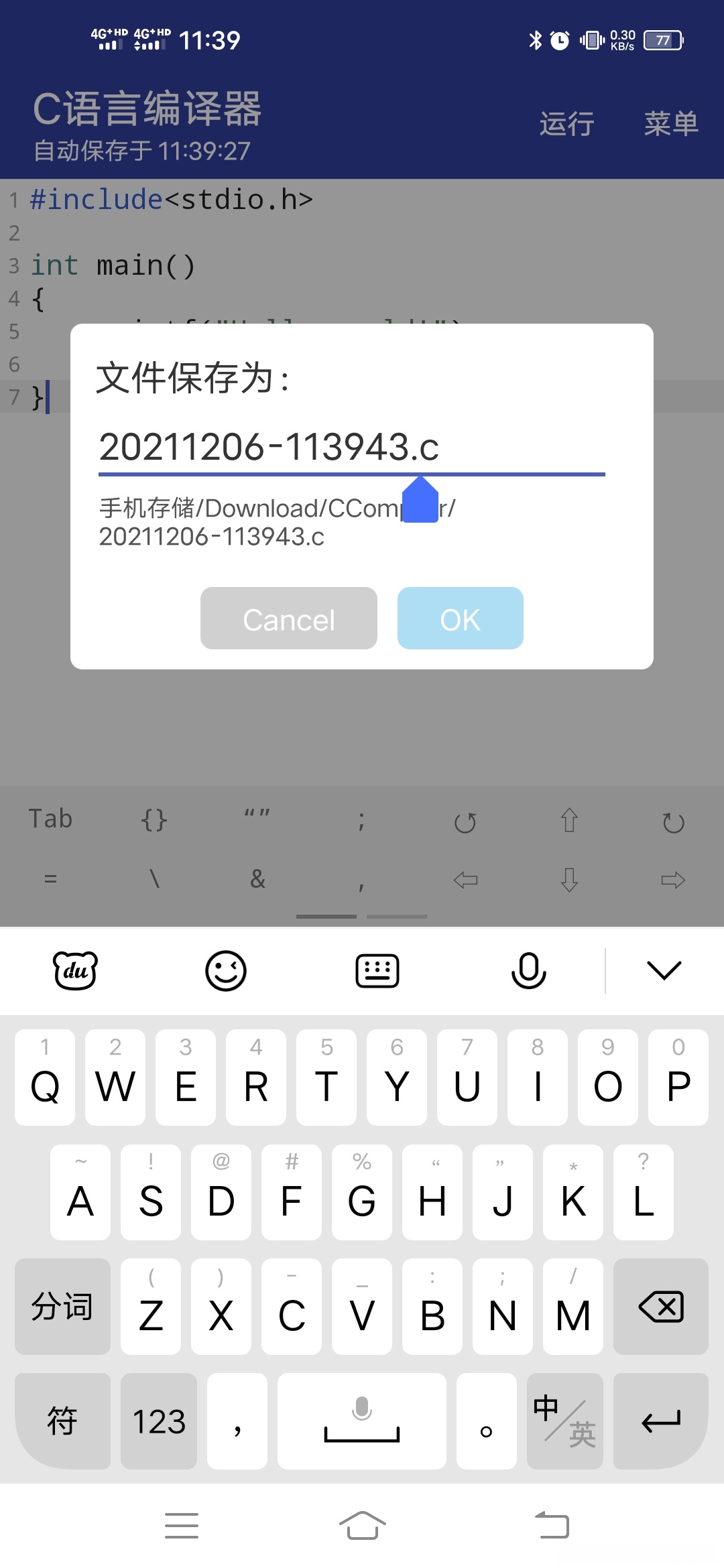Tap the return key on the keyboard
The width and height of the screenshot is (724, 1568).
click(660, 1421)
